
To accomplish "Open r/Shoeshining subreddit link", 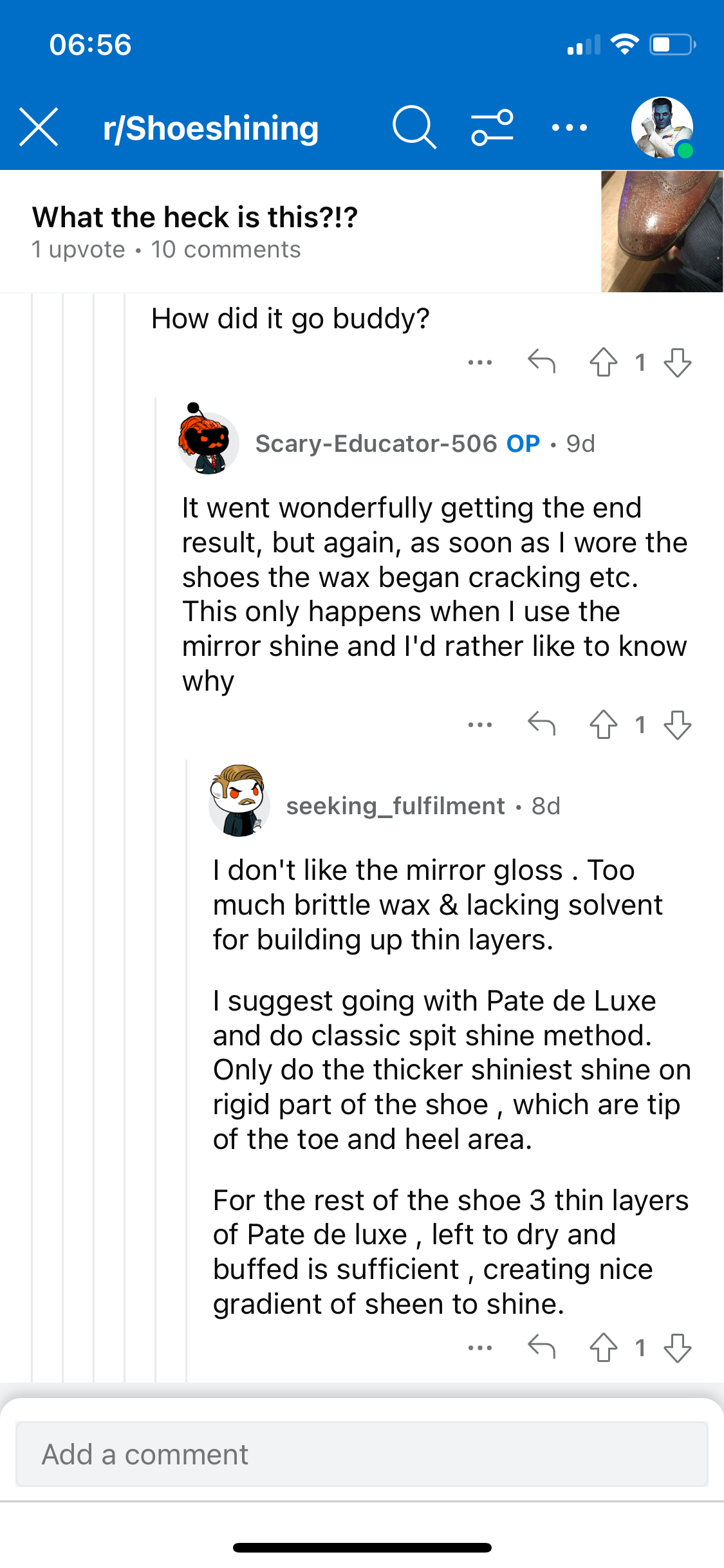I will pyautogui.click(x=210, y=128).
